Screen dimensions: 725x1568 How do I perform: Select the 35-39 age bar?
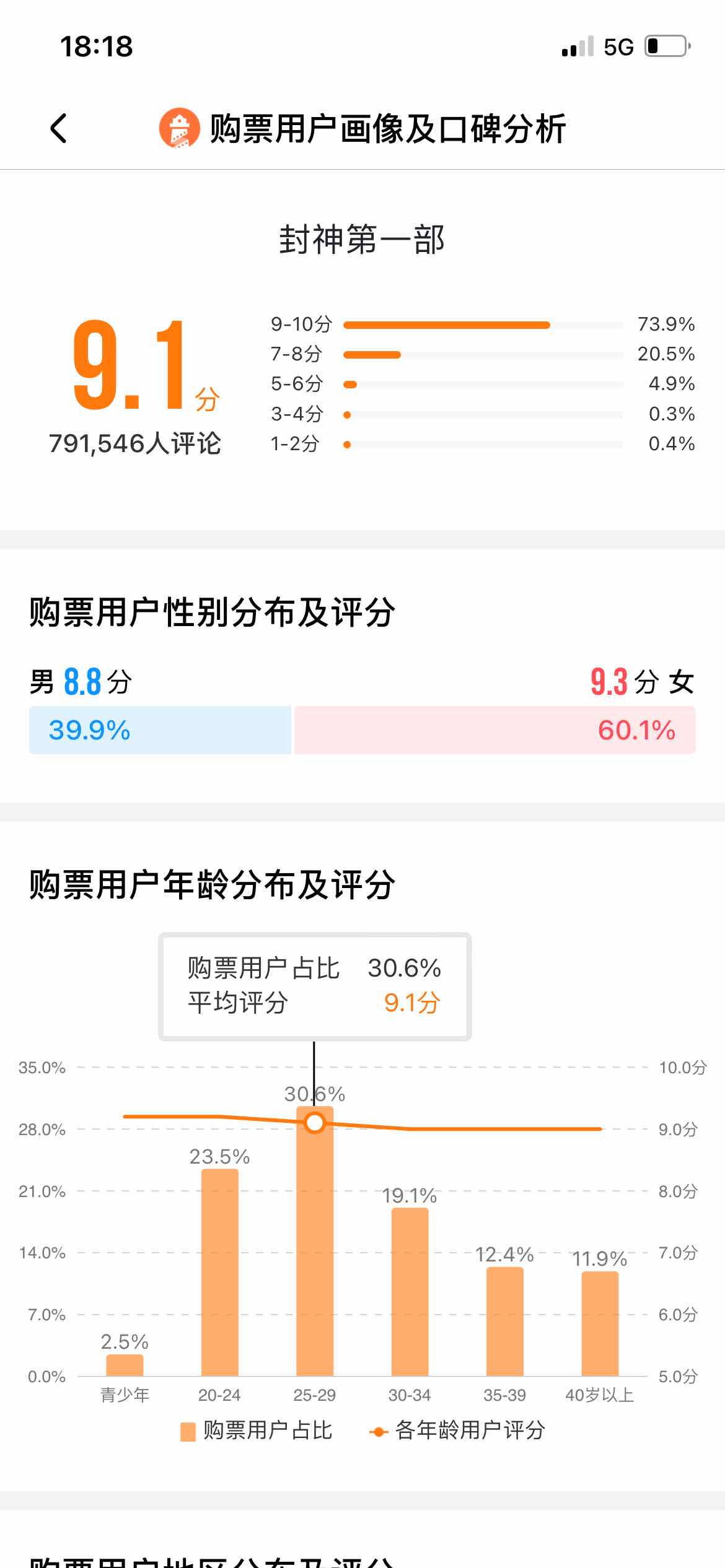pos(505,1322)
